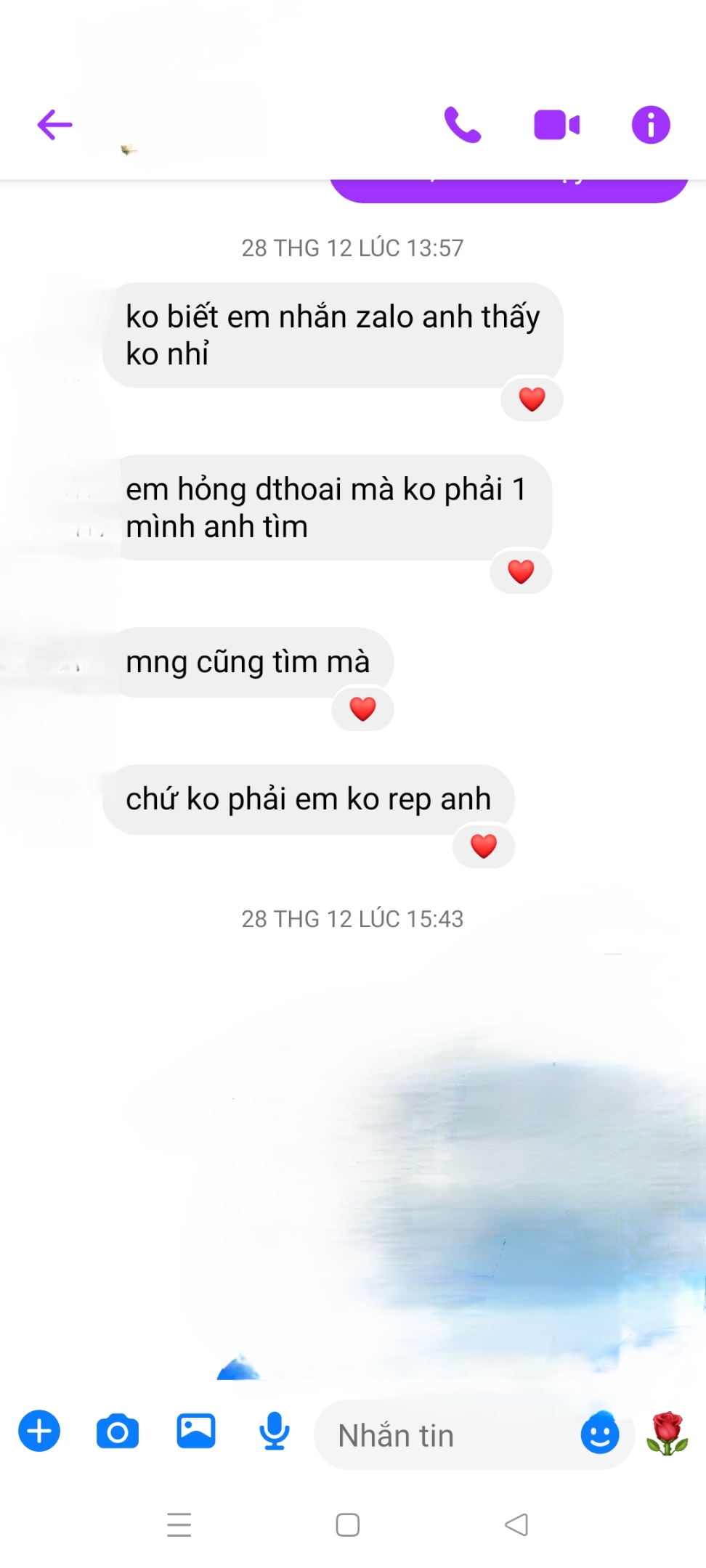Viewport: 706px width, 1568px height.
Task: Send the rose quick reaction
Action: (667, 1433)
